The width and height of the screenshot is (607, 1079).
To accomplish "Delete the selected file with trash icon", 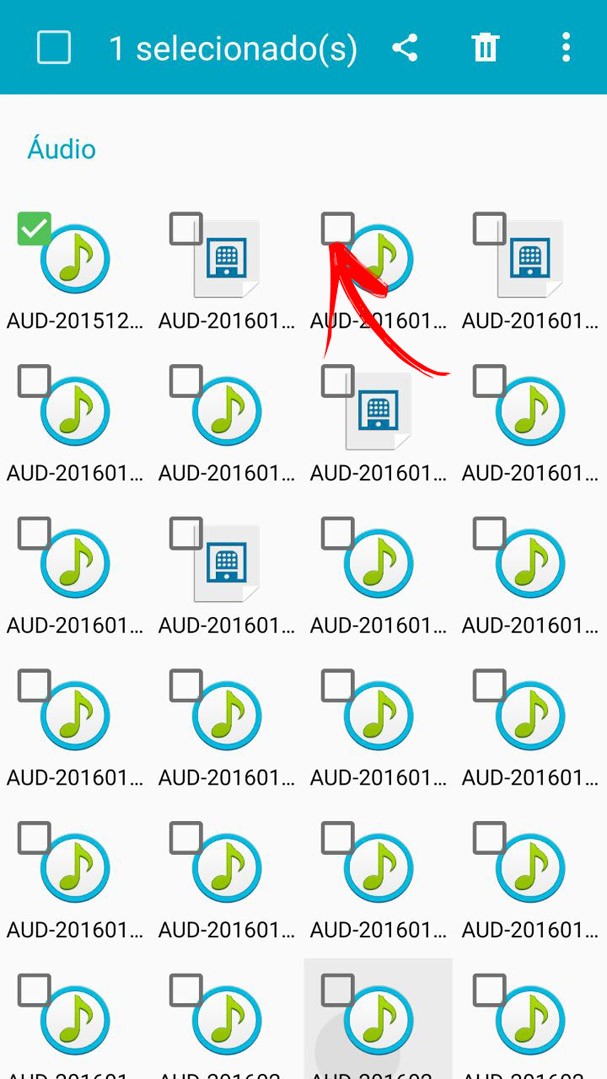I will click(x=485, y=47).
